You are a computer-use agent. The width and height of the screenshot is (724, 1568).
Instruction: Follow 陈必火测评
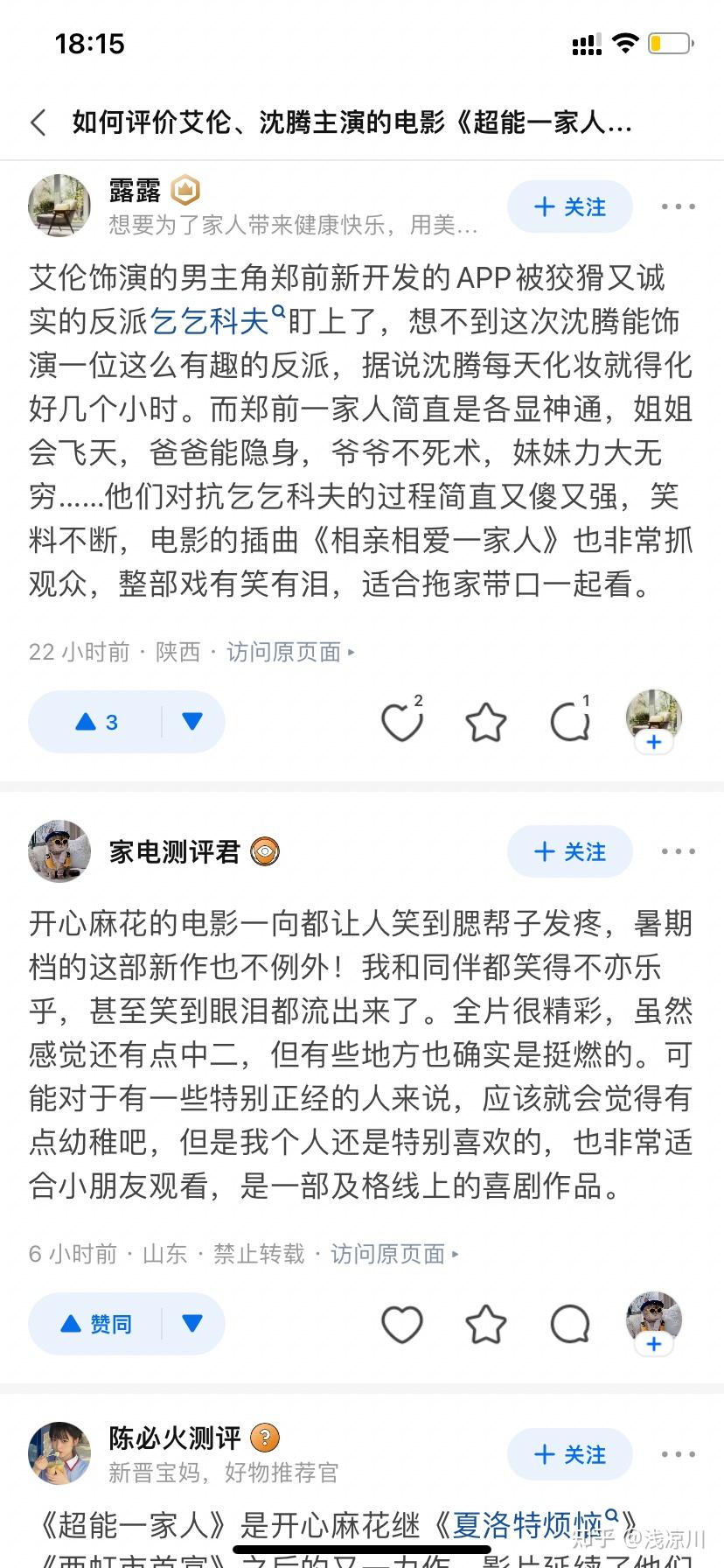(569, 1454)
